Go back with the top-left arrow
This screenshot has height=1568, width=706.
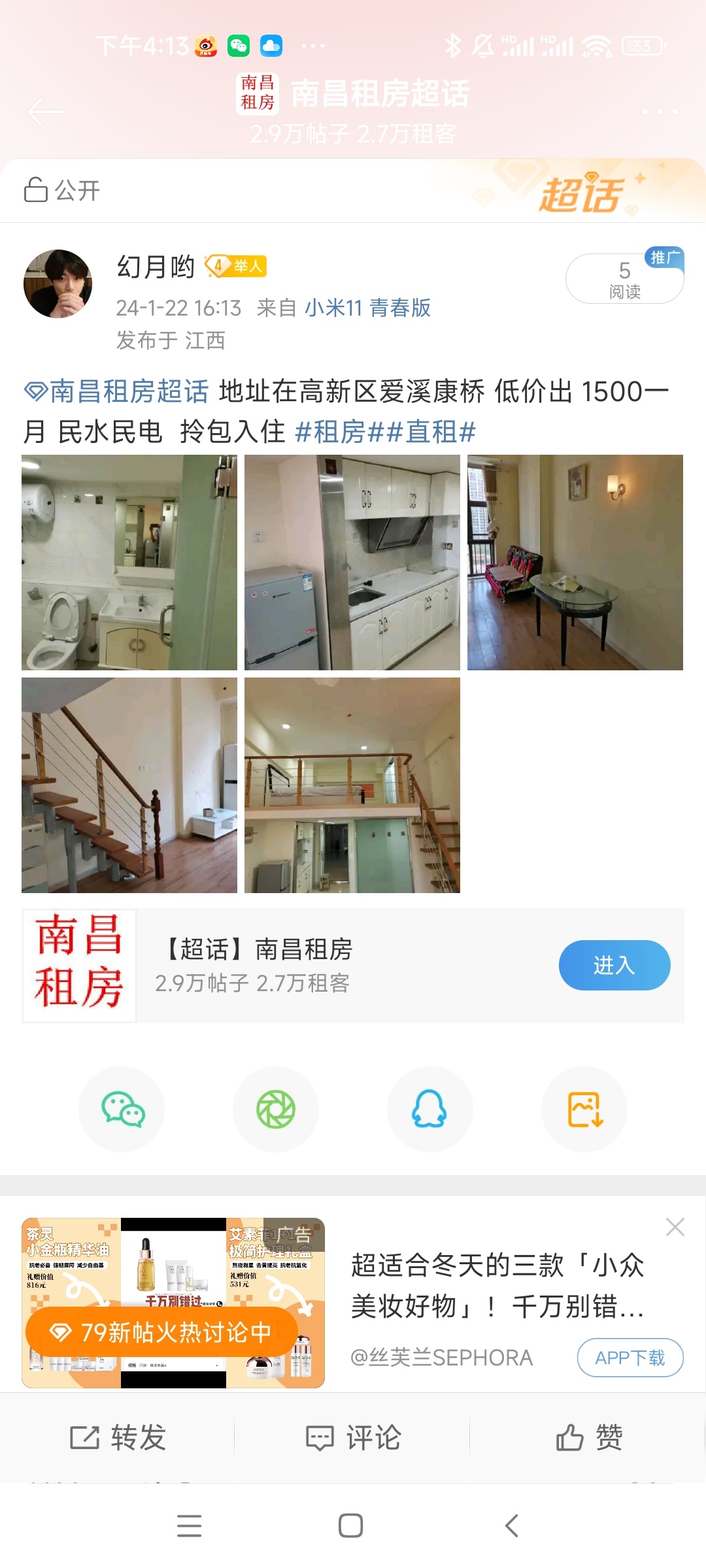click(45, 112)
